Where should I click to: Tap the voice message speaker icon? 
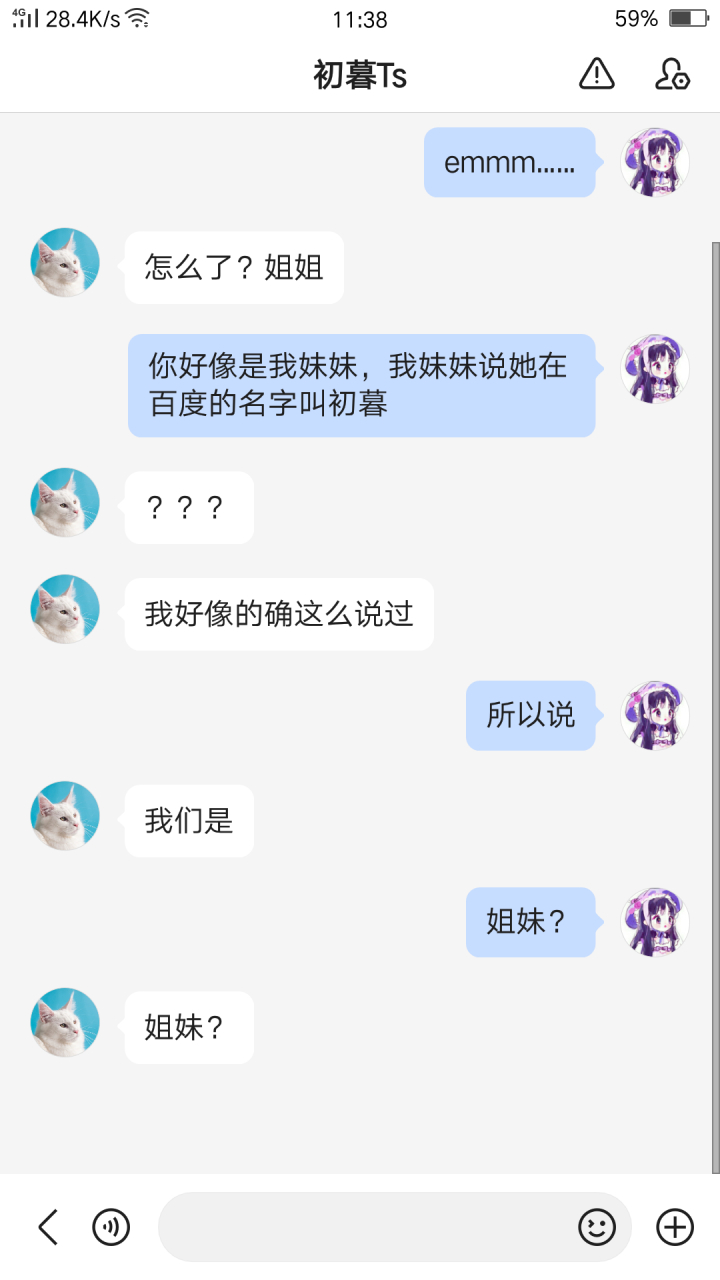tap(110, 1227)
